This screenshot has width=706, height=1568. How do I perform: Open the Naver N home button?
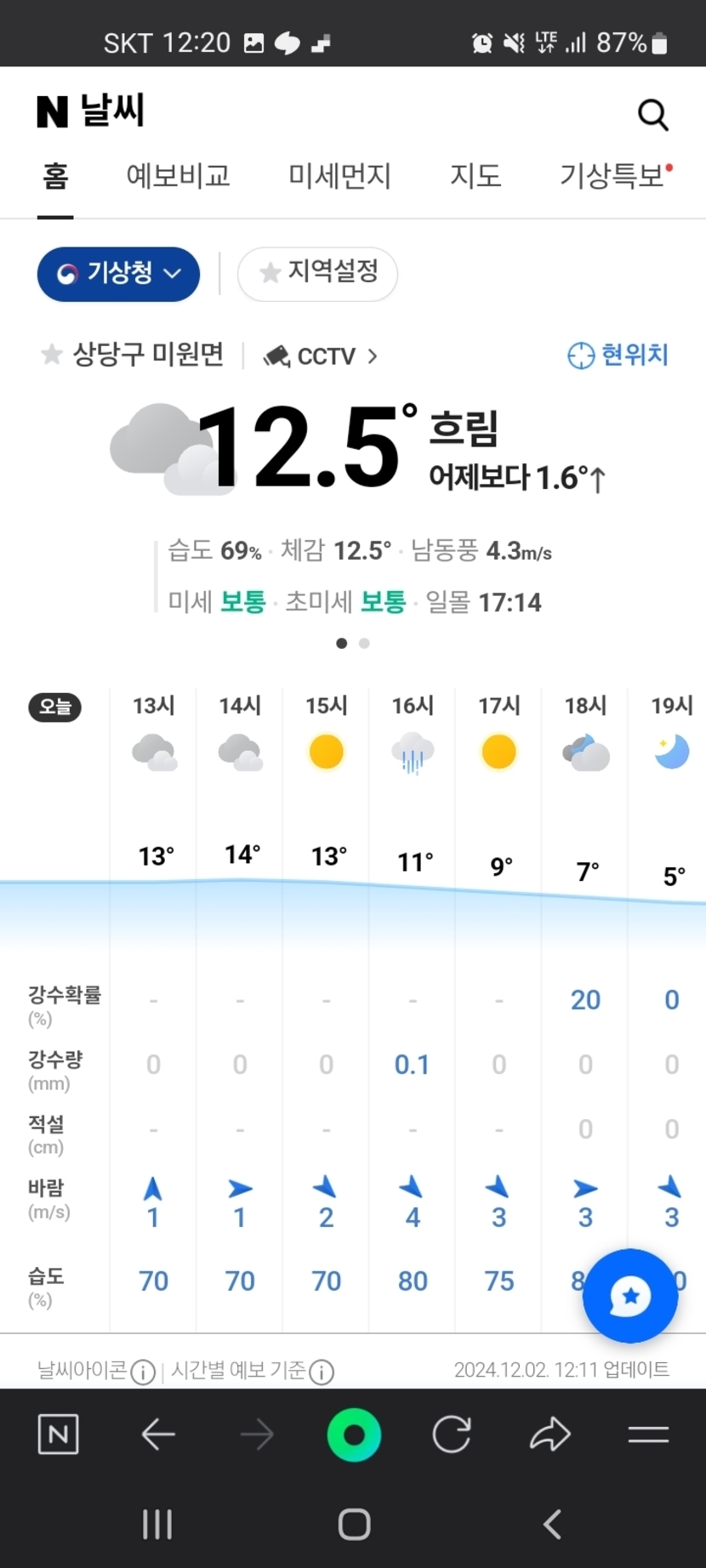tap(58, 1435)
